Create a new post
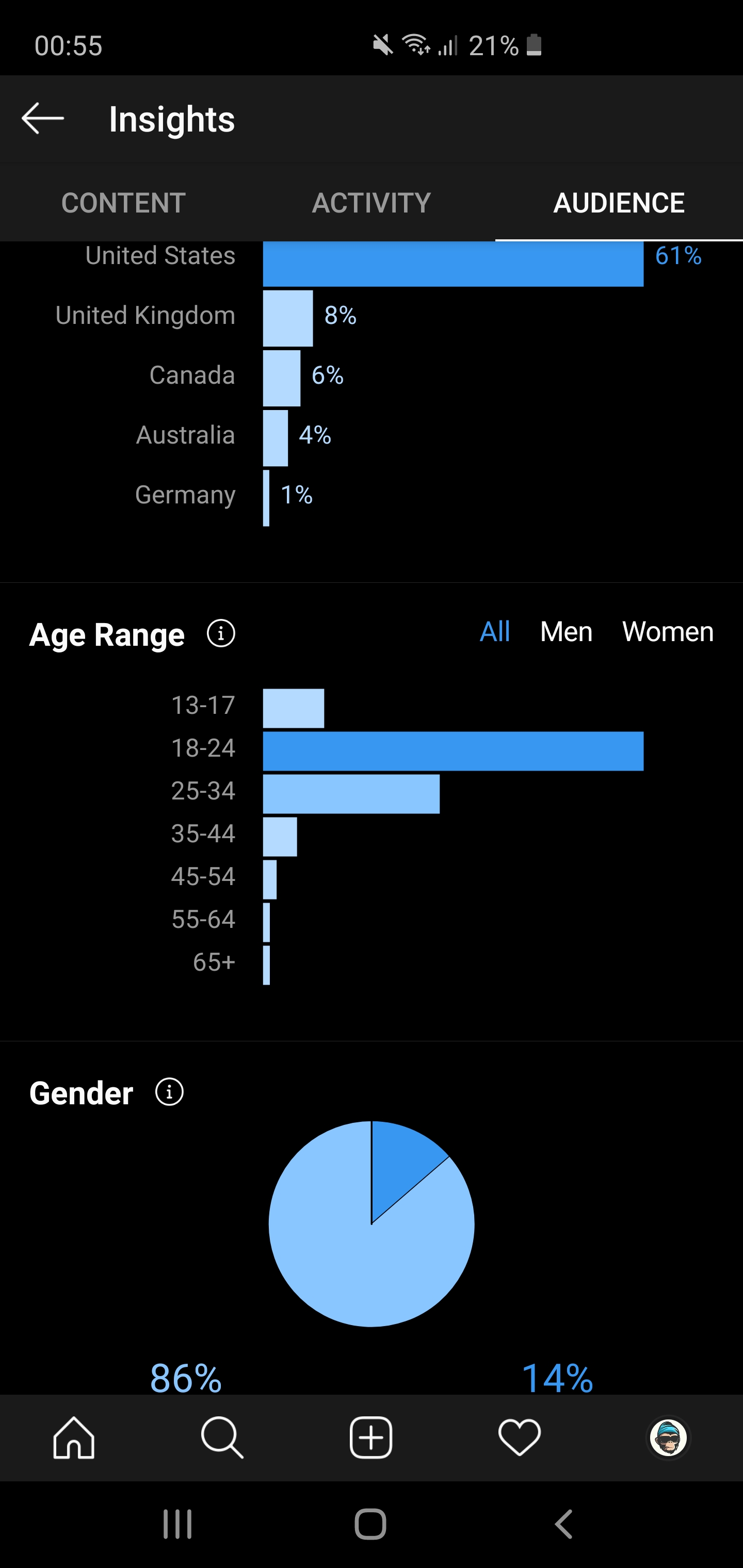The image size is (743, 1568). (371, 1438)
